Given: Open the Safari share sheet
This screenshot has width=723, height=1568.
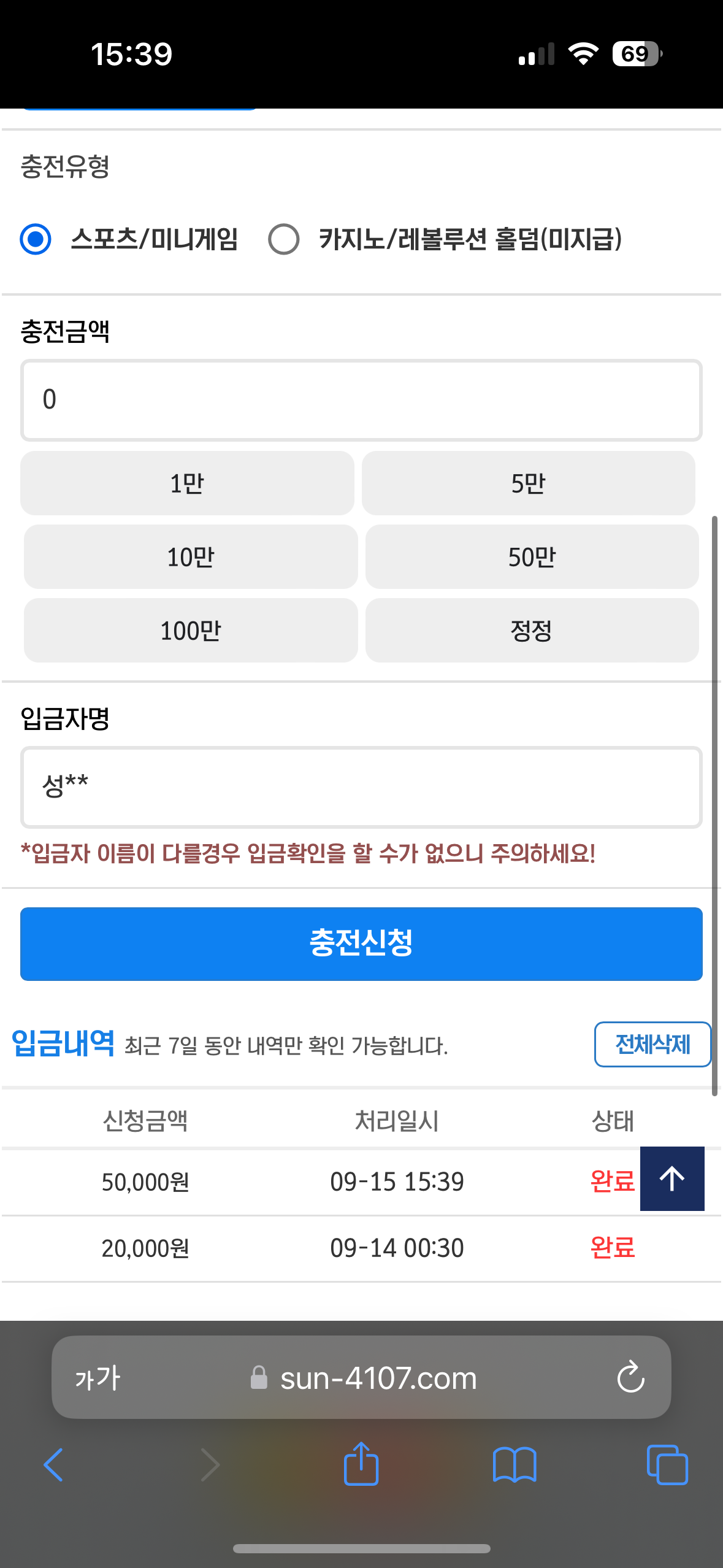Looking at the screenshot, I should (x=361, y=1463).
